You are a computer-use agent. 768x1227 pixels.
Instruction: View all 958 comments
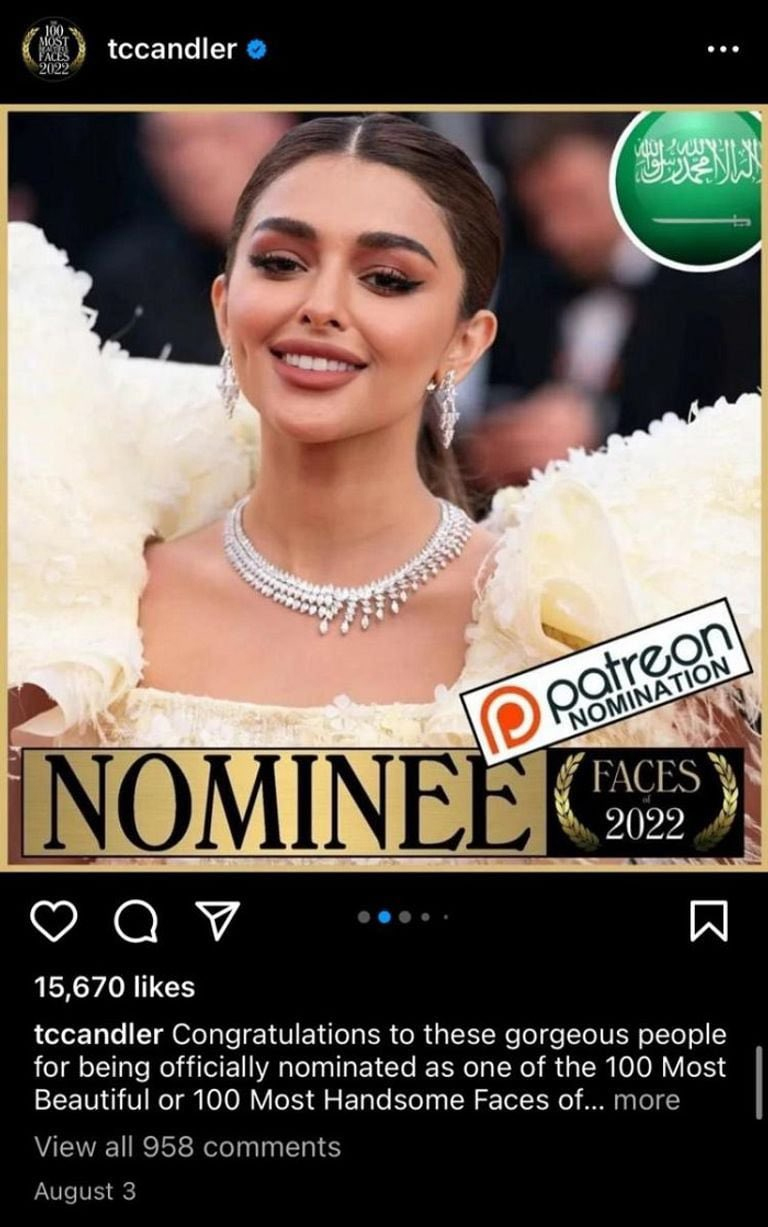tap(187, 1146)
